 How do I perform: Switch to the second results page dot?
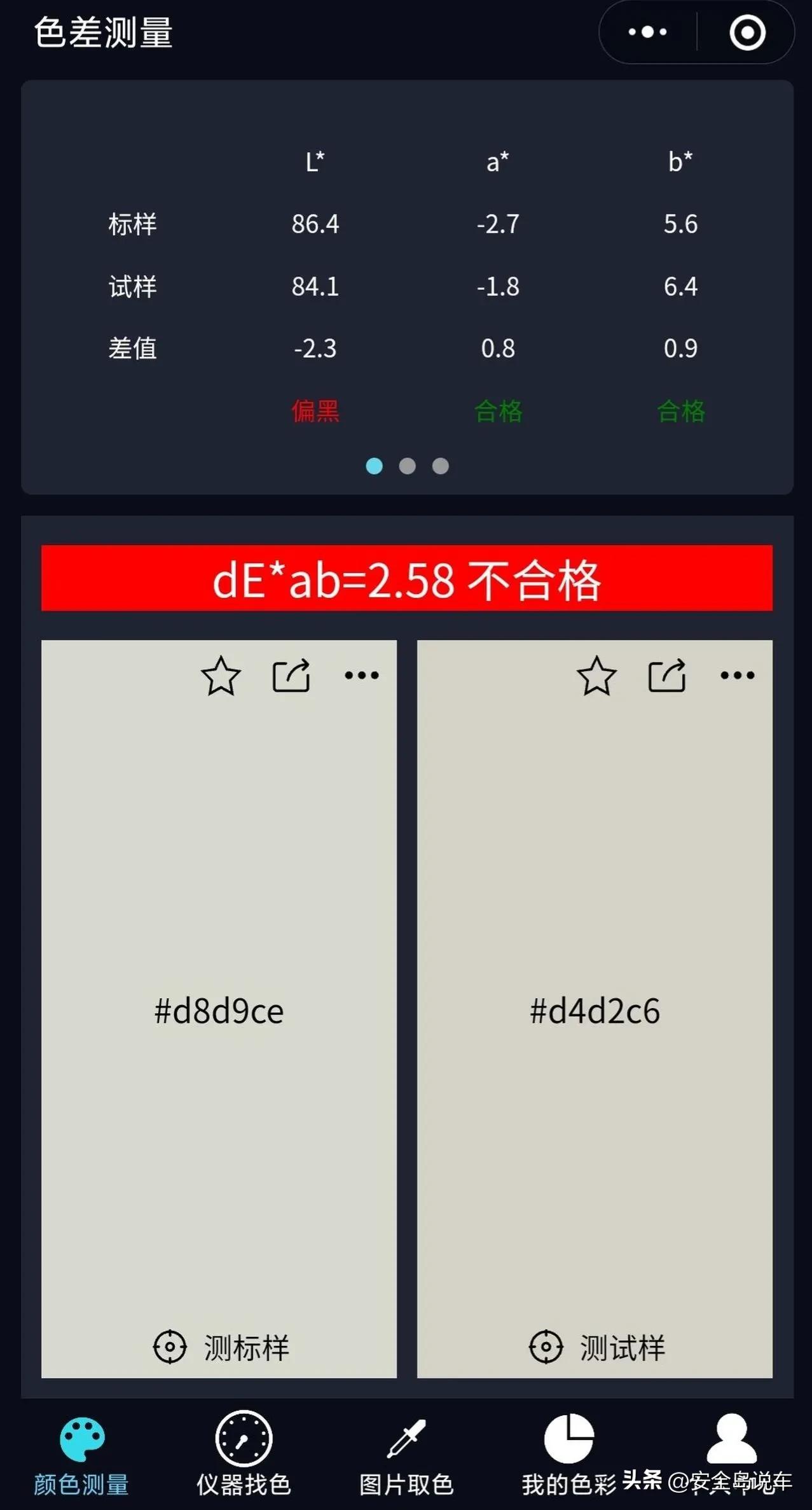point(407,466)
